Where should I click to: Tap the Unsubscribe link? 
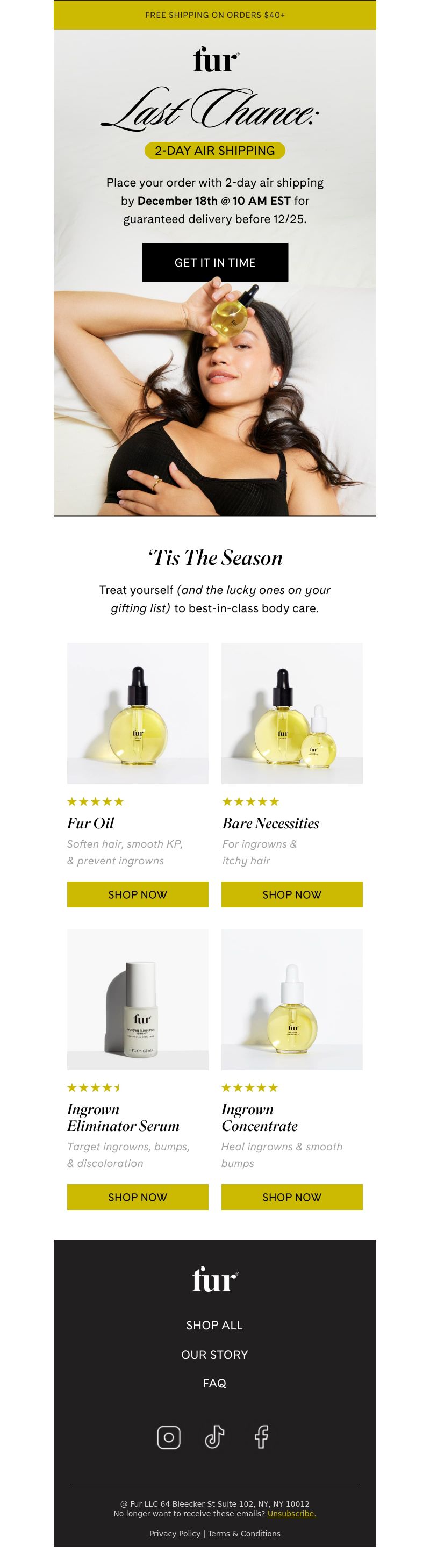point(291,1513)
